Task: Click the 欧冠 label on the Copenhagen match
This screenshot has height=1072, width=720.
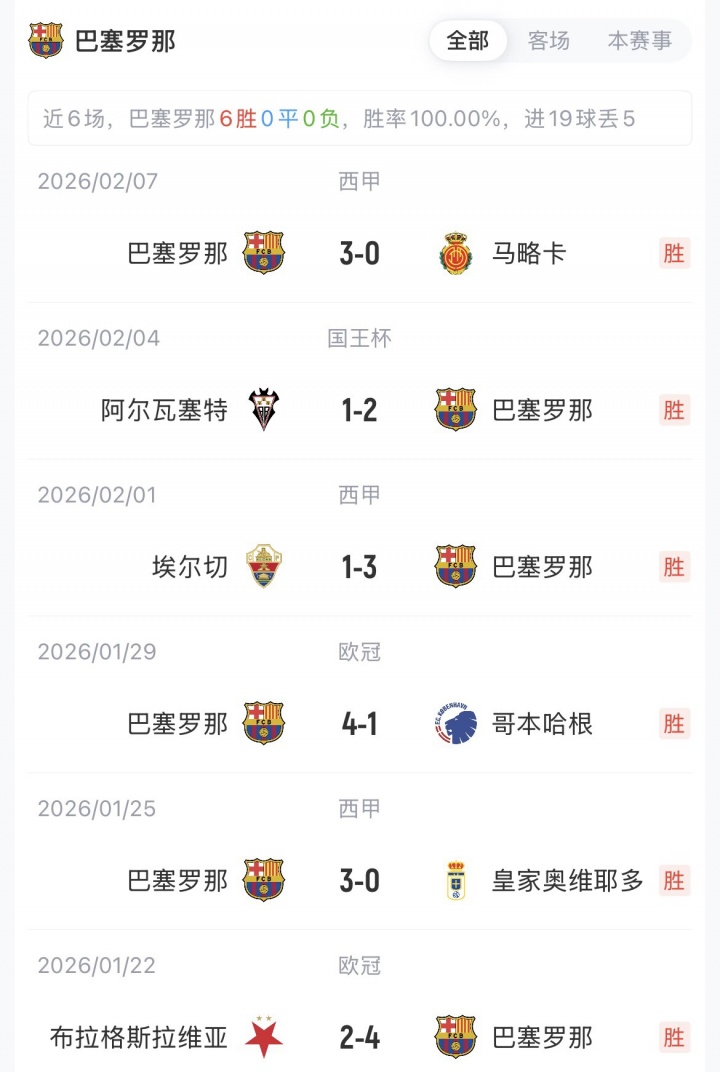Action: coord(360,651)
